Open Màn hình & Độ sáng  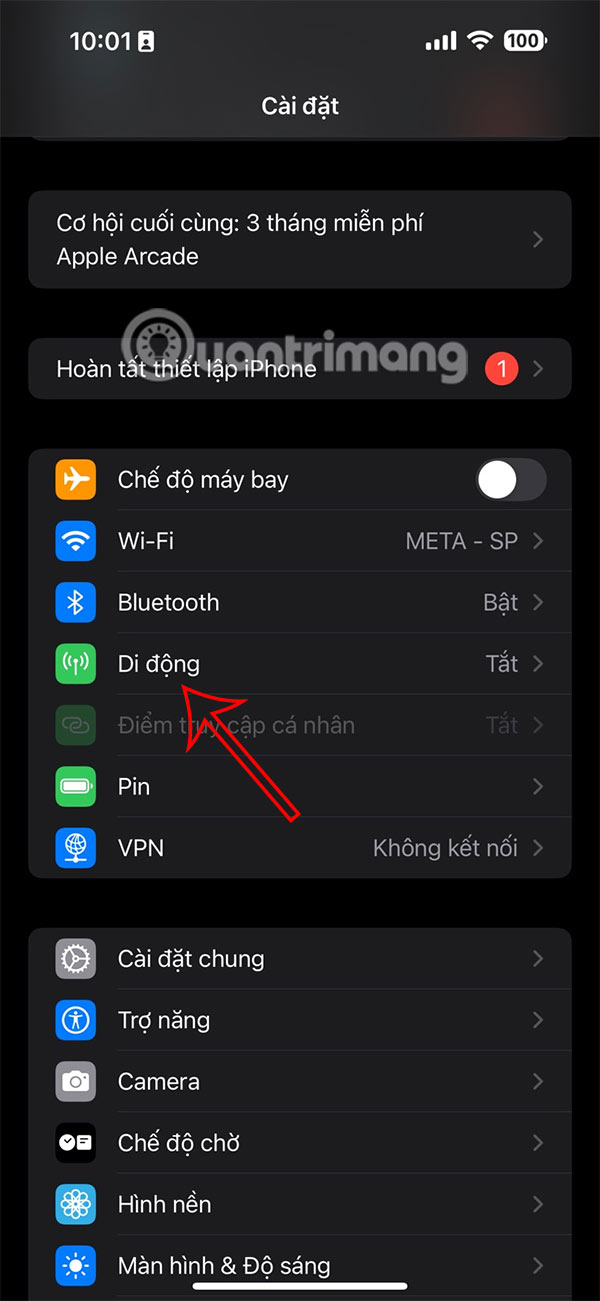(x=300, y=1262)
